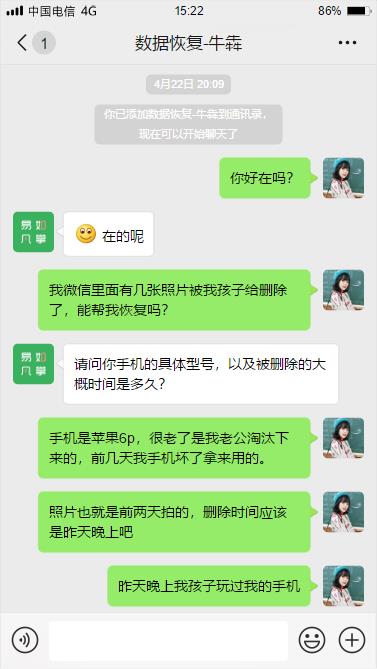This screenshot has width=377, height=669.
Task: Focus the message text field
Action: coord(168,640)
